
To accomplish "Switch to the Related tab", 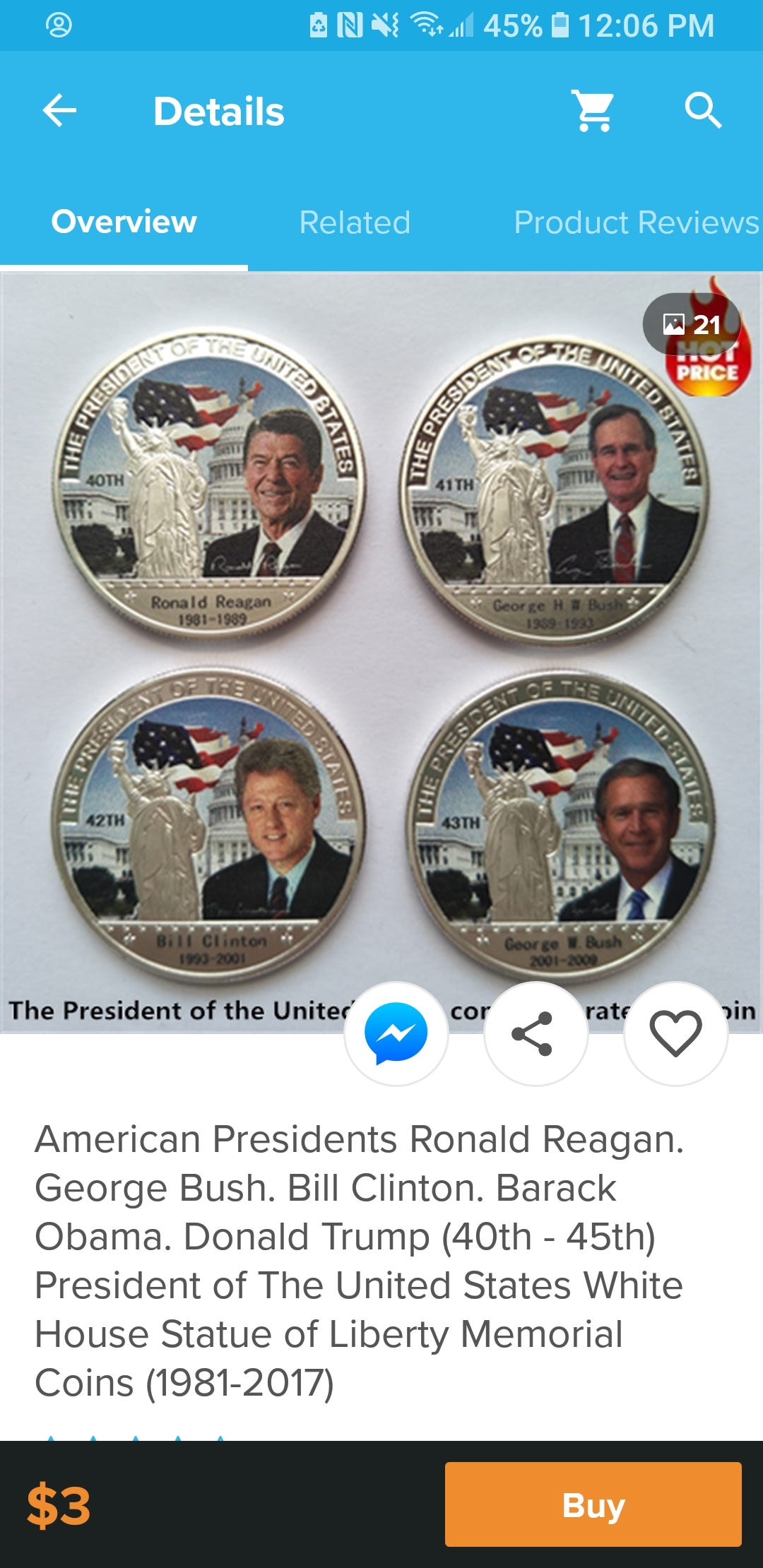I will tap(355, 222).
